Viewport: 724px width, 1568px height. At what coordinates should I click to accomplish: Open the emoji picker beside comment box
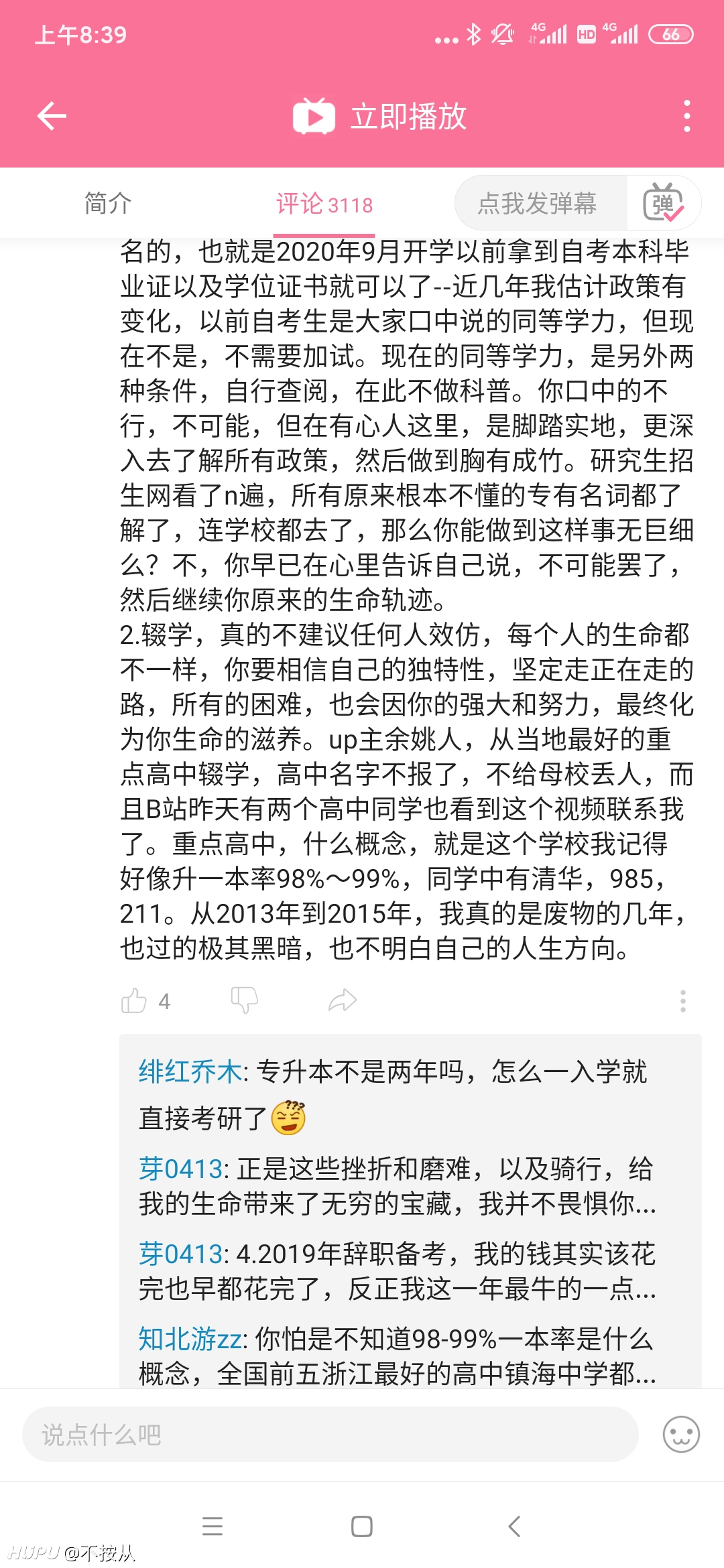tap(681, 1435)
